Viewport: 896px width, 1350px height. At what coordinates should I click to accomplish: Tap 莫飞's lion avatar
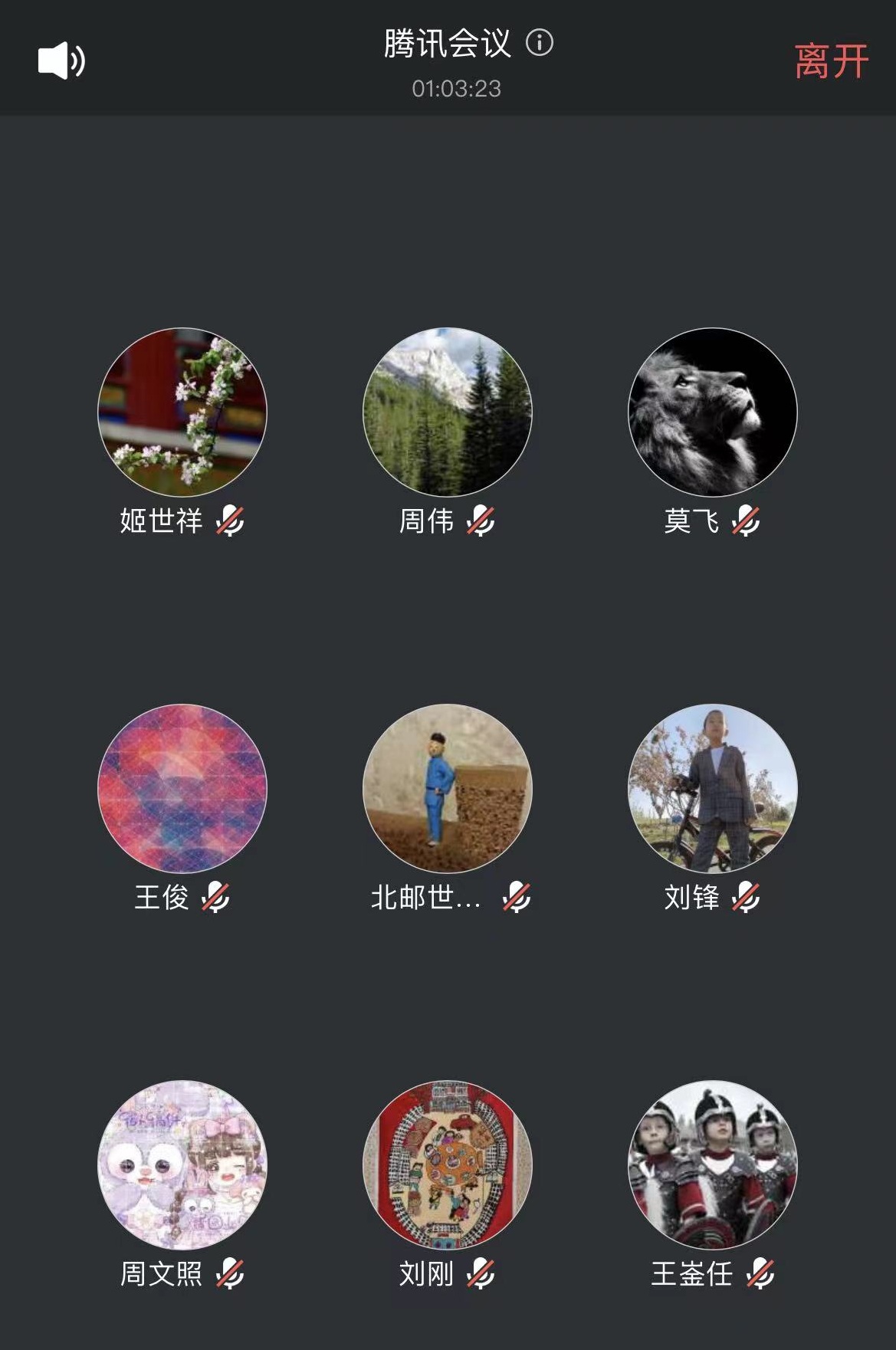(713, 412)
